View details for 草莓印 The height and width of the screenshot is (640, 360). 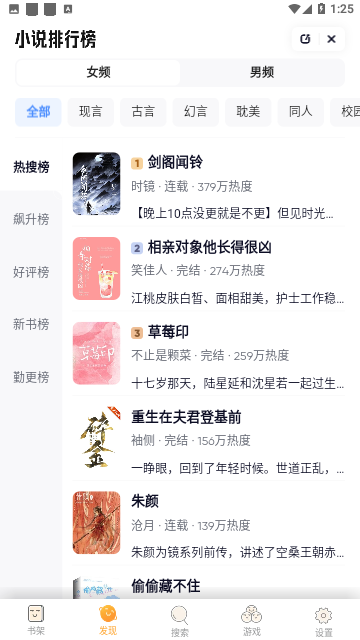(209, 353)
